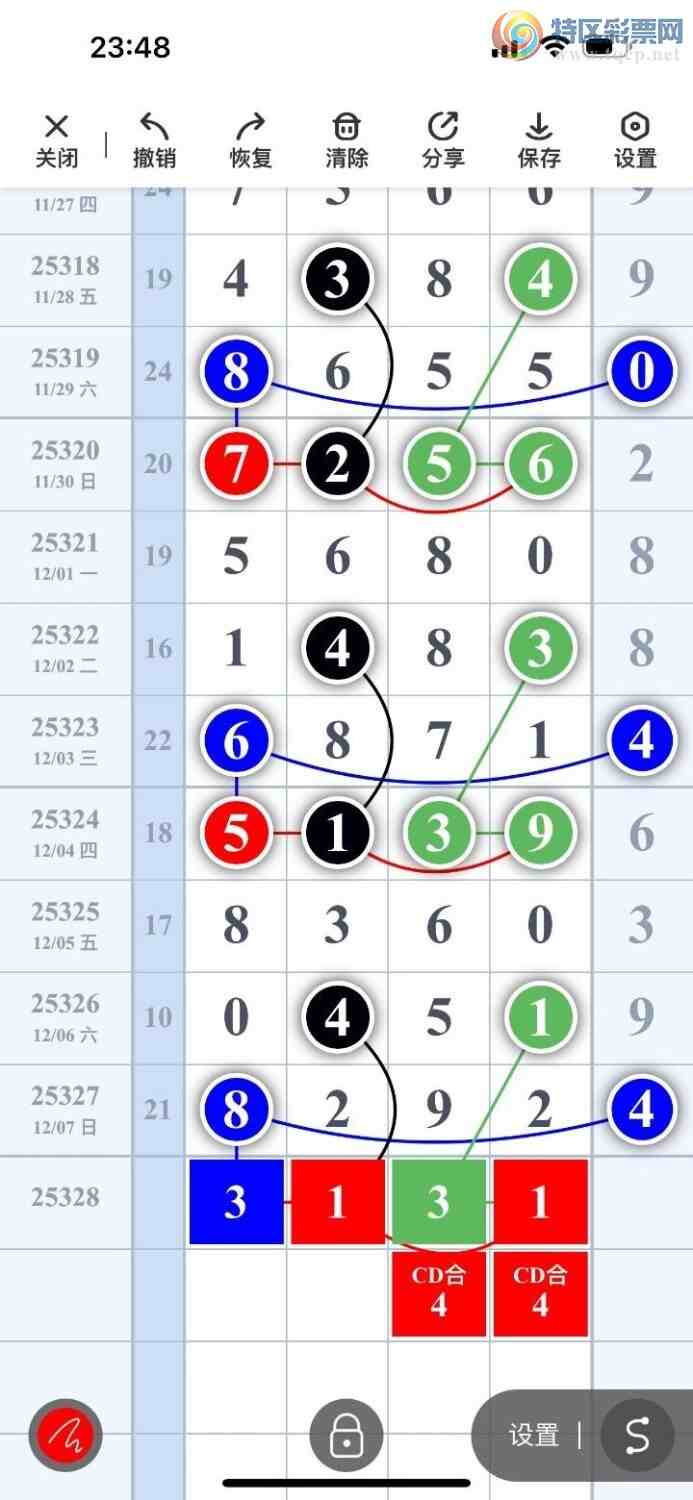This screenshot has width=693, height=1500.
Task: Open 设置 in the bottom pill
Action: (534, 1436)
